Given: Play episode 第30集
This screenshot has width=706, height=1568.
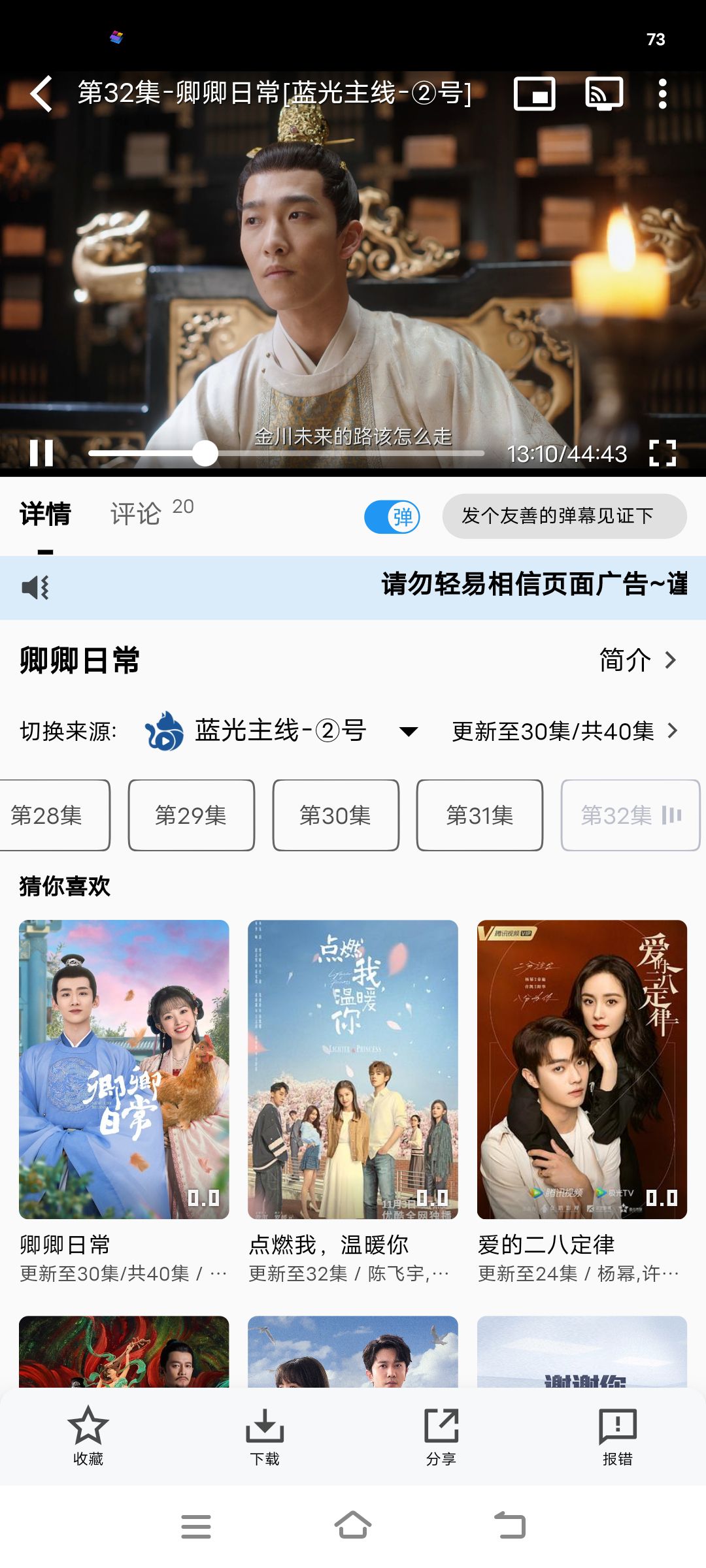Looking at the screenshot, I should point(335,815).
